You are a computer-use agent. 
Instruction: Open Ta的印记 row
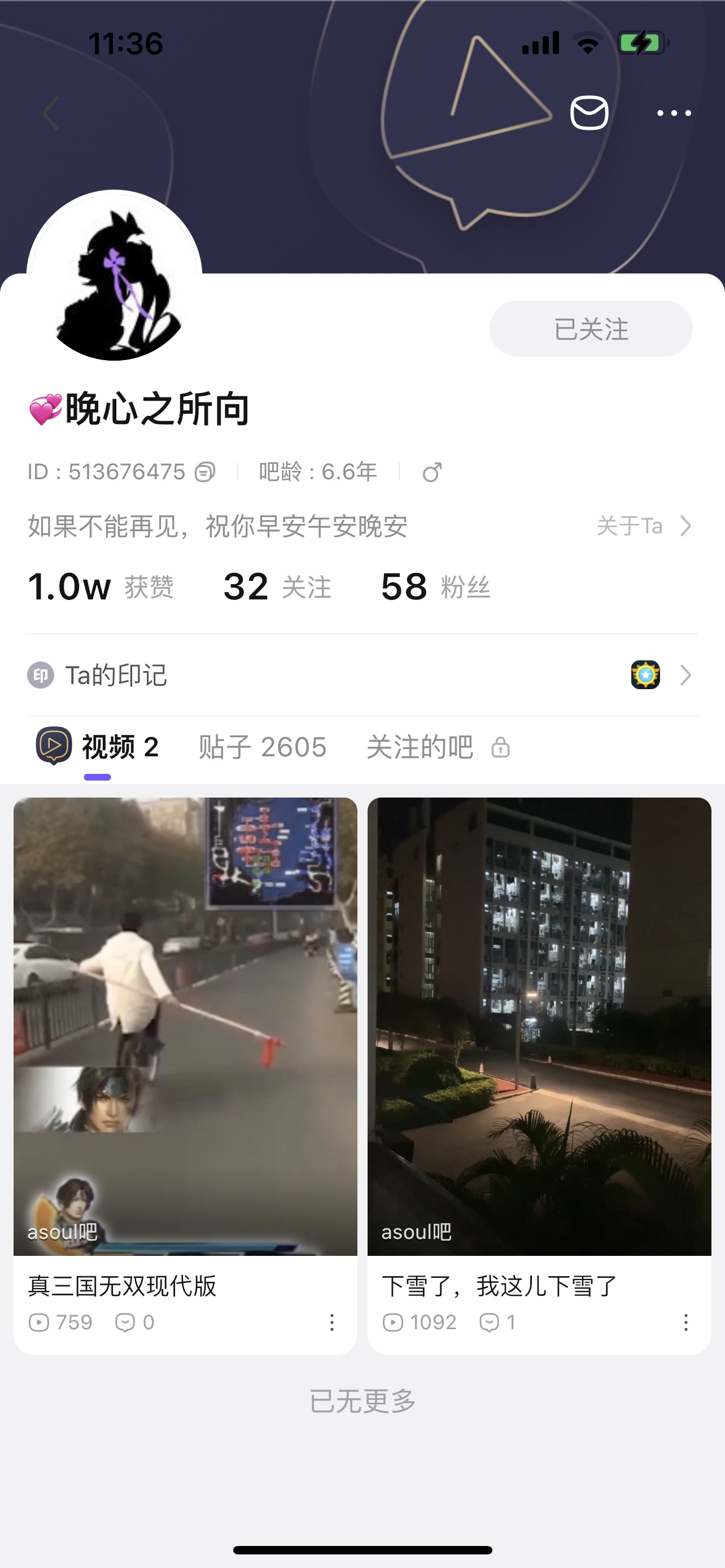coord(362,675)
